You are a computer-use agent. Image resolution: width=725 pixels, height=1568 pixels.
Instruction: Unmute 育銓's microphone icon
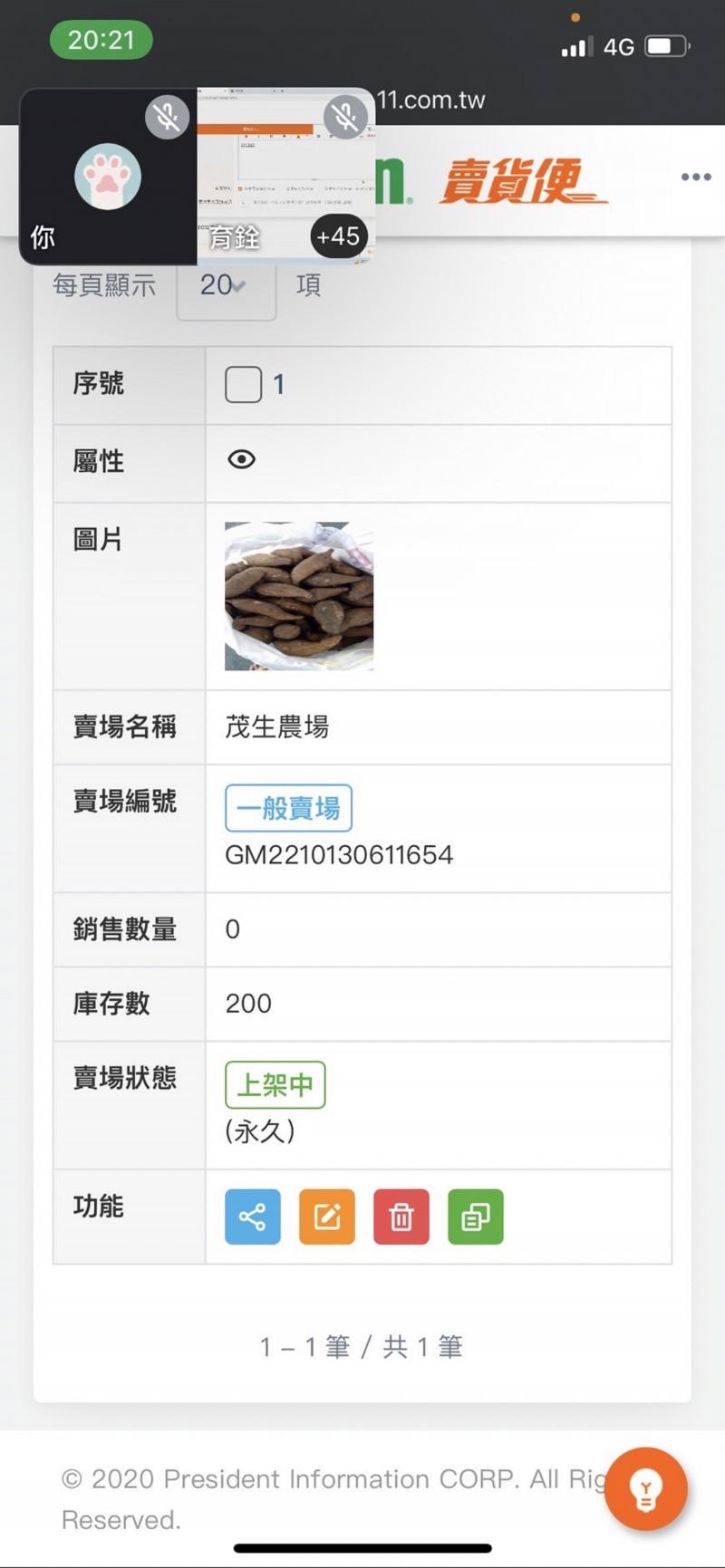coord(344,116)
